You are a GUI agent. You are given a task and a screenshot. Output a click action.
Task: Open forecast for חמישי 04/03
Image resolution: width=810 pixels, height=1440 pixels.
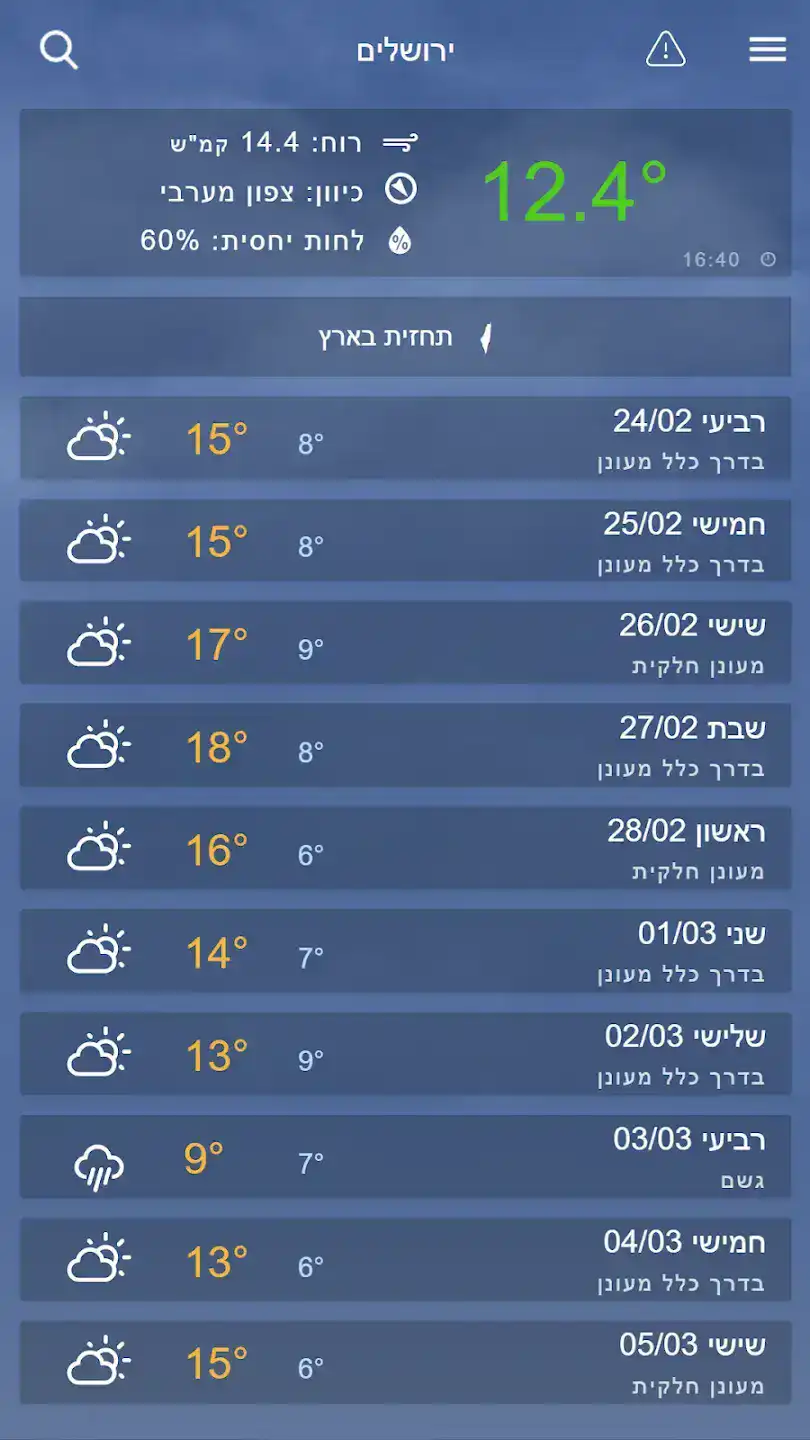point(405,1261)
